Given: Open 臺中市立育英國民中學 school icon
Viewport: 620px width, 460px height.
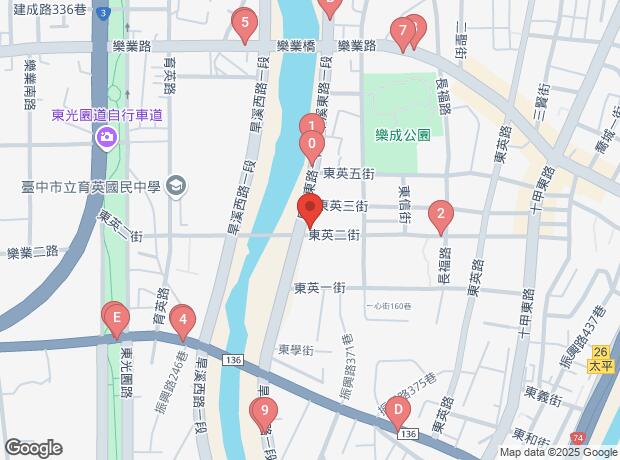Looking at the screenshot, I should pos(177,185).
